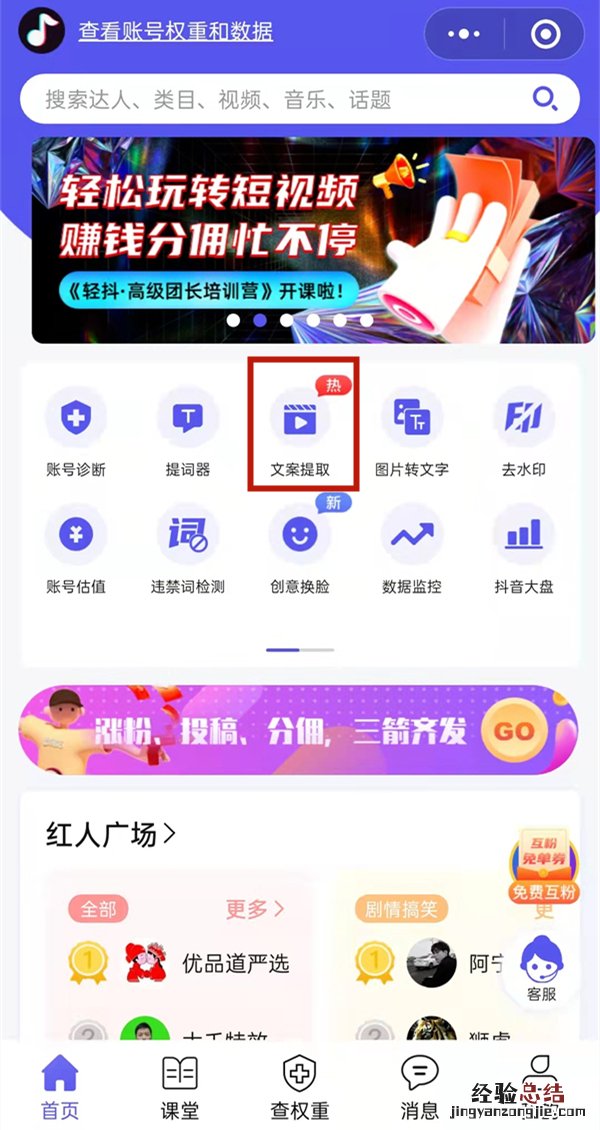Open 更多 in the 全部 ranking card
Screen dimensions: 600x1130
click(x=255, y=909)
